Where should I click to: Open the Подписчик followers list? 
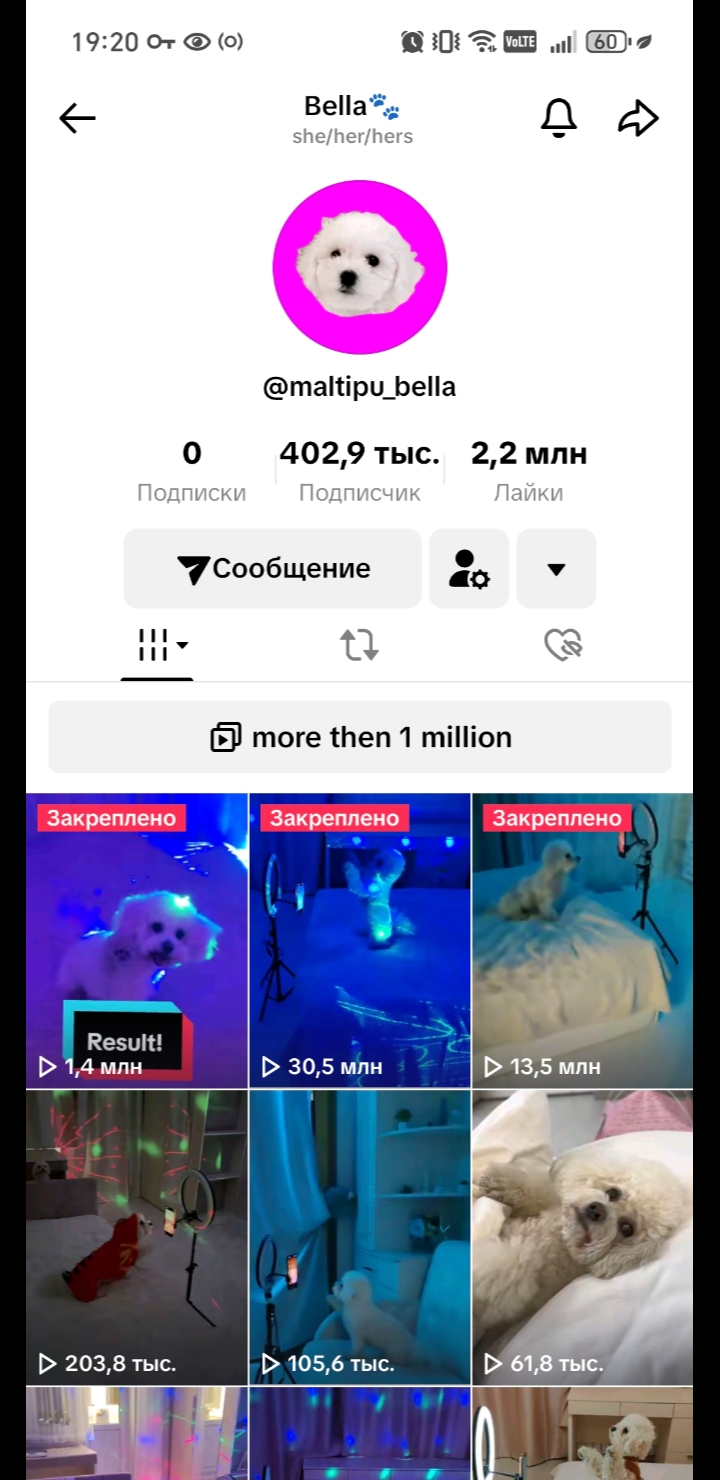point(360,472)
